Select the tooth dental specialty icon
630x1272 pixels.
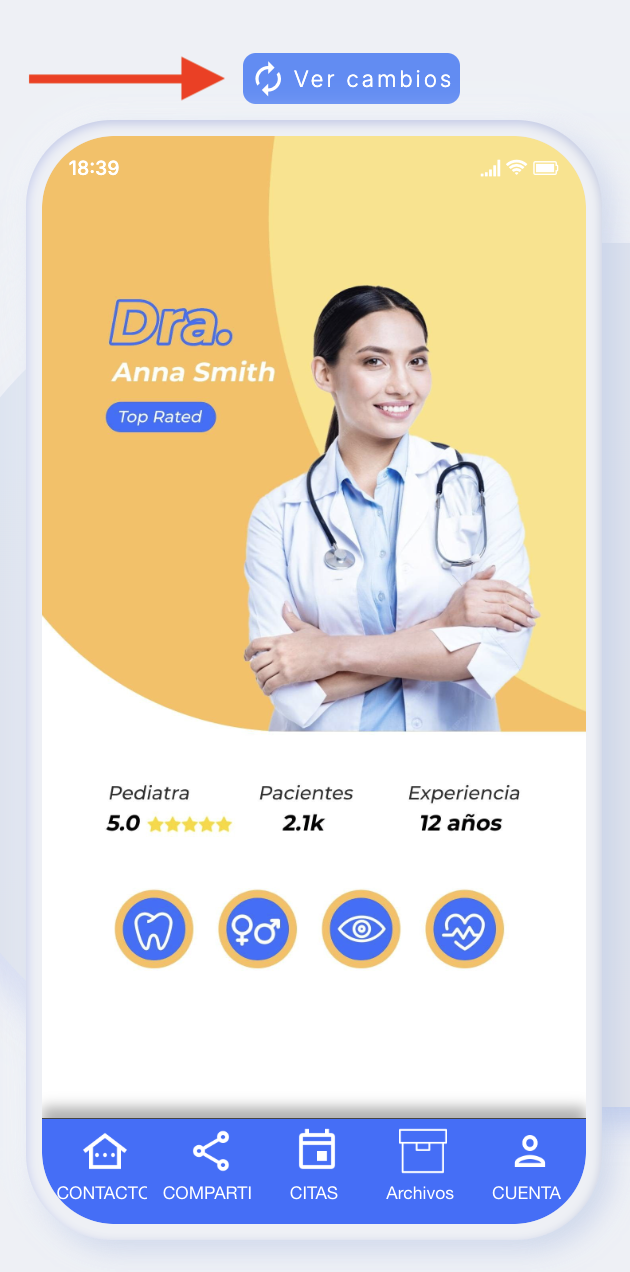[154, 930]
